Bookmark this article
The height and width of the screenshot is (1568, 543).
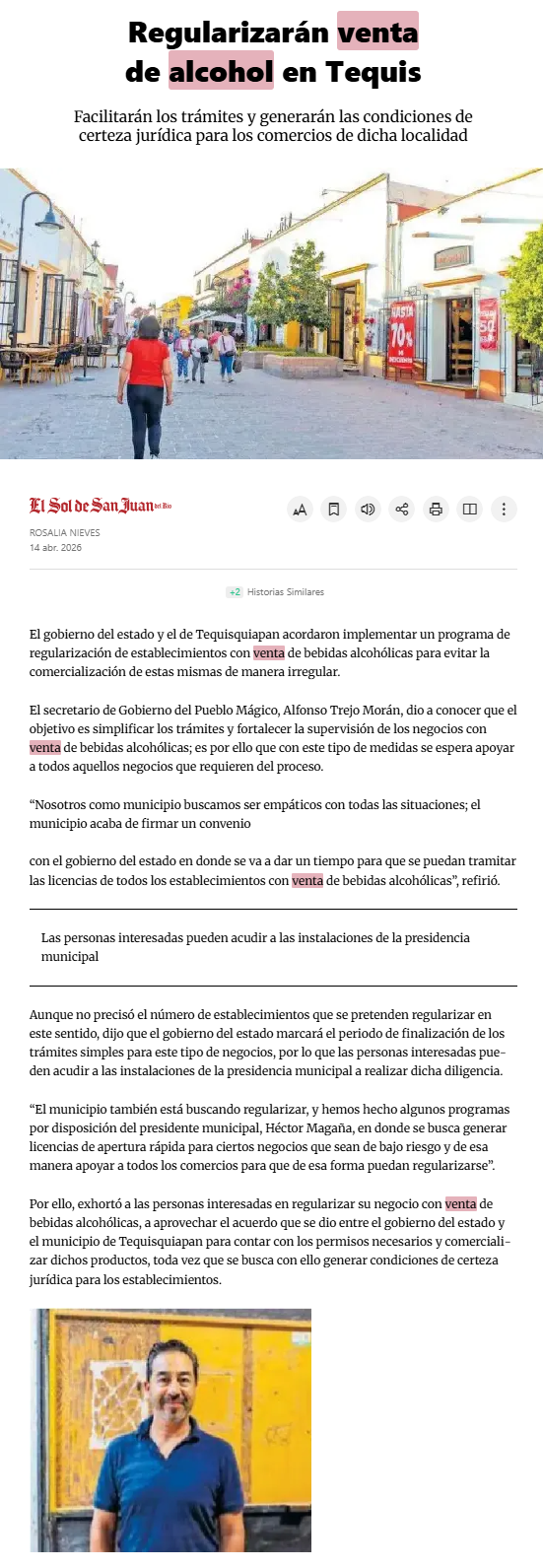(334, 510)
